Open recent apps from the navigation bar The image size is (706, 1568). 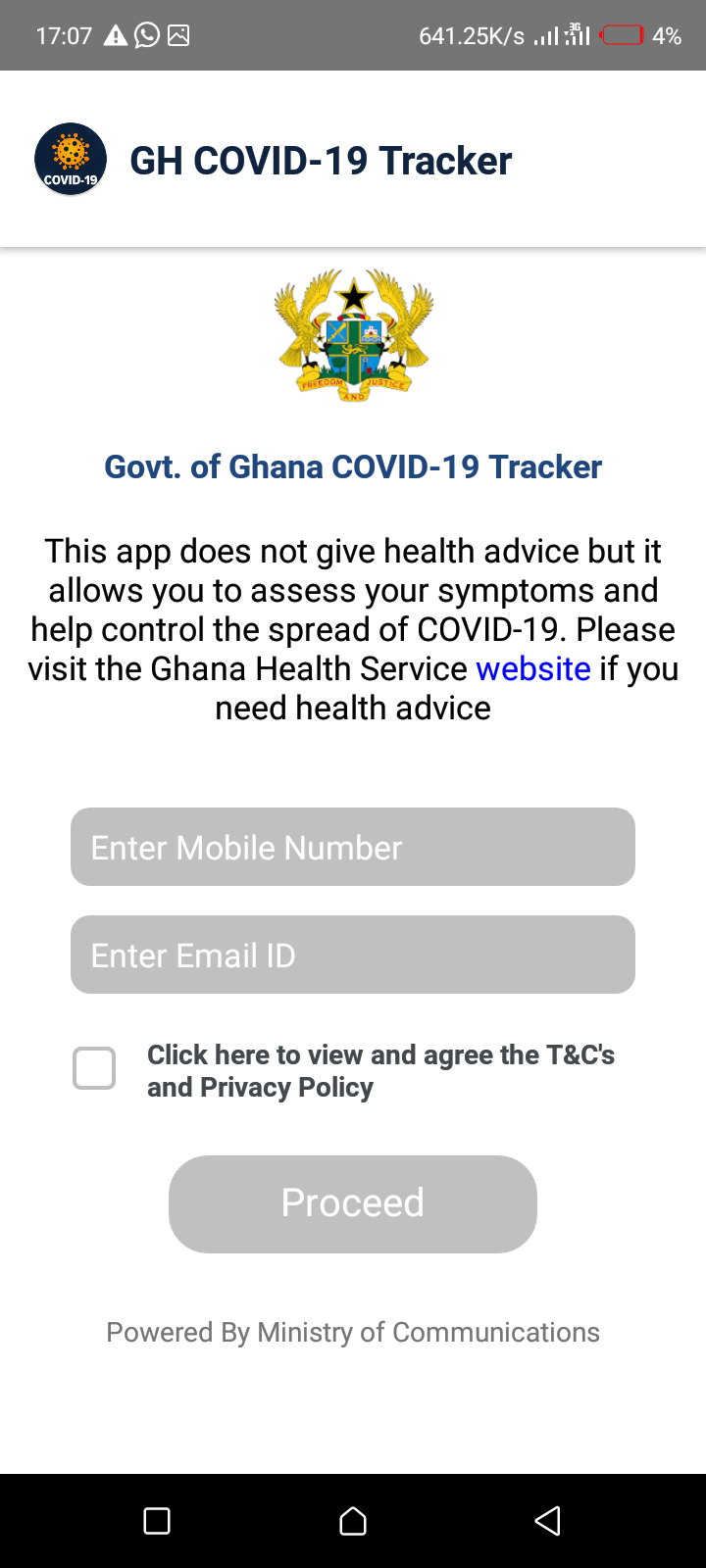pyautogui.click(x=157, y=1521)
